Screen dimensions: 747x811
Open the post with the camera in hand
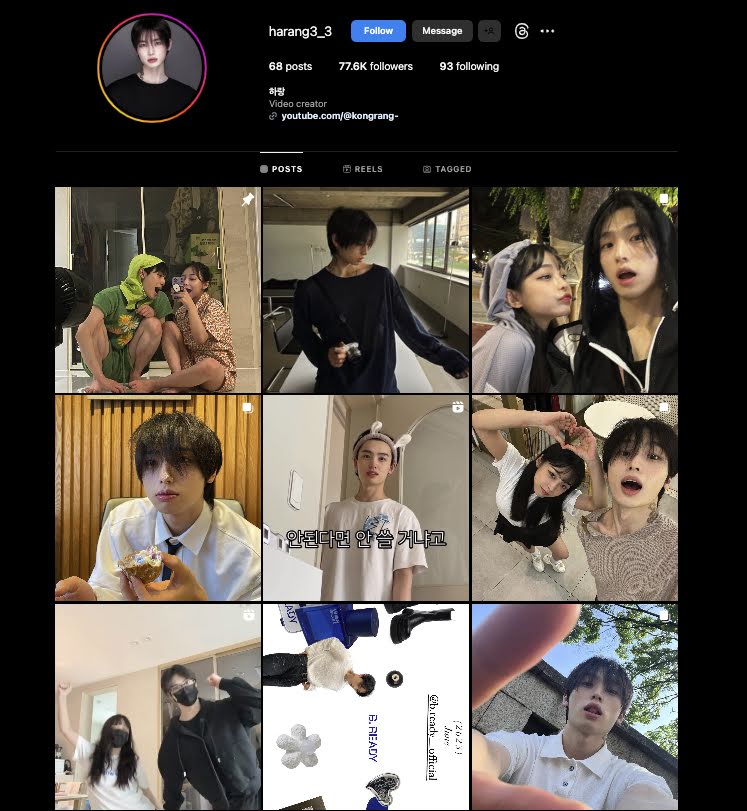tap(366, 290)
